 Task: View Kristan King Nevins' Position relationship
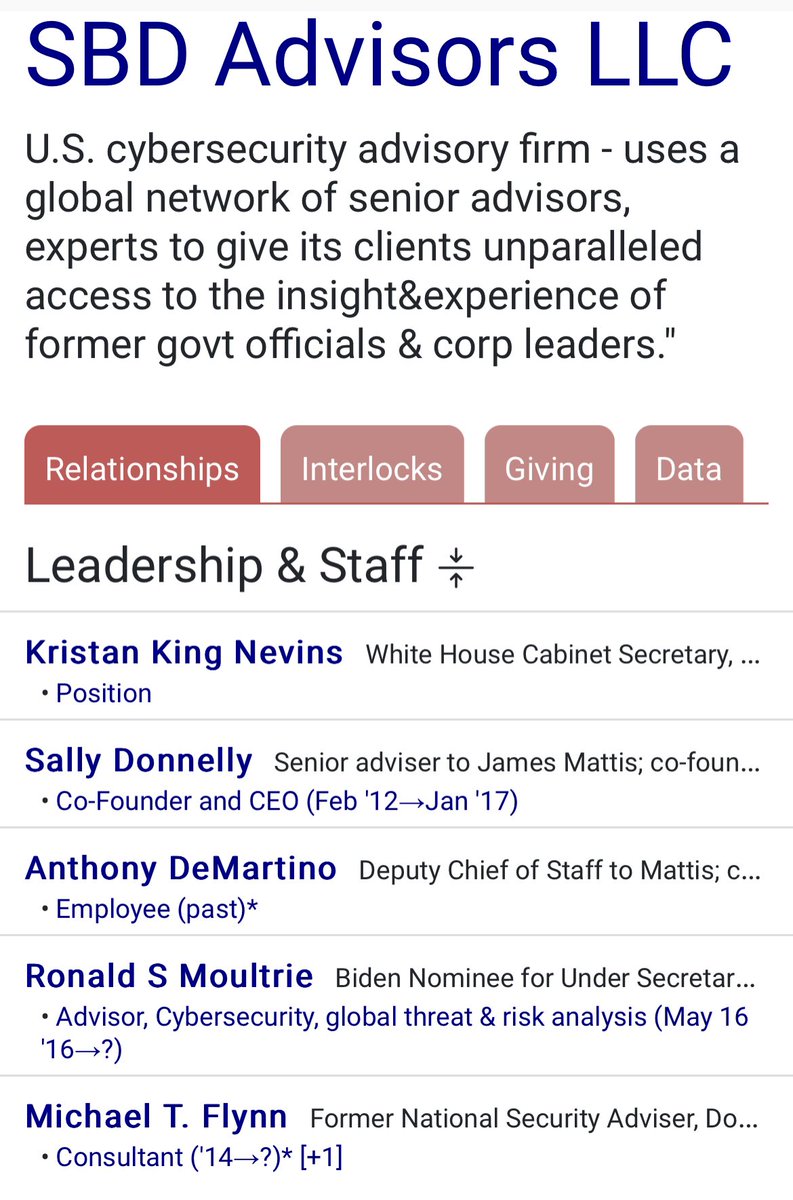(x=104, y=693)
